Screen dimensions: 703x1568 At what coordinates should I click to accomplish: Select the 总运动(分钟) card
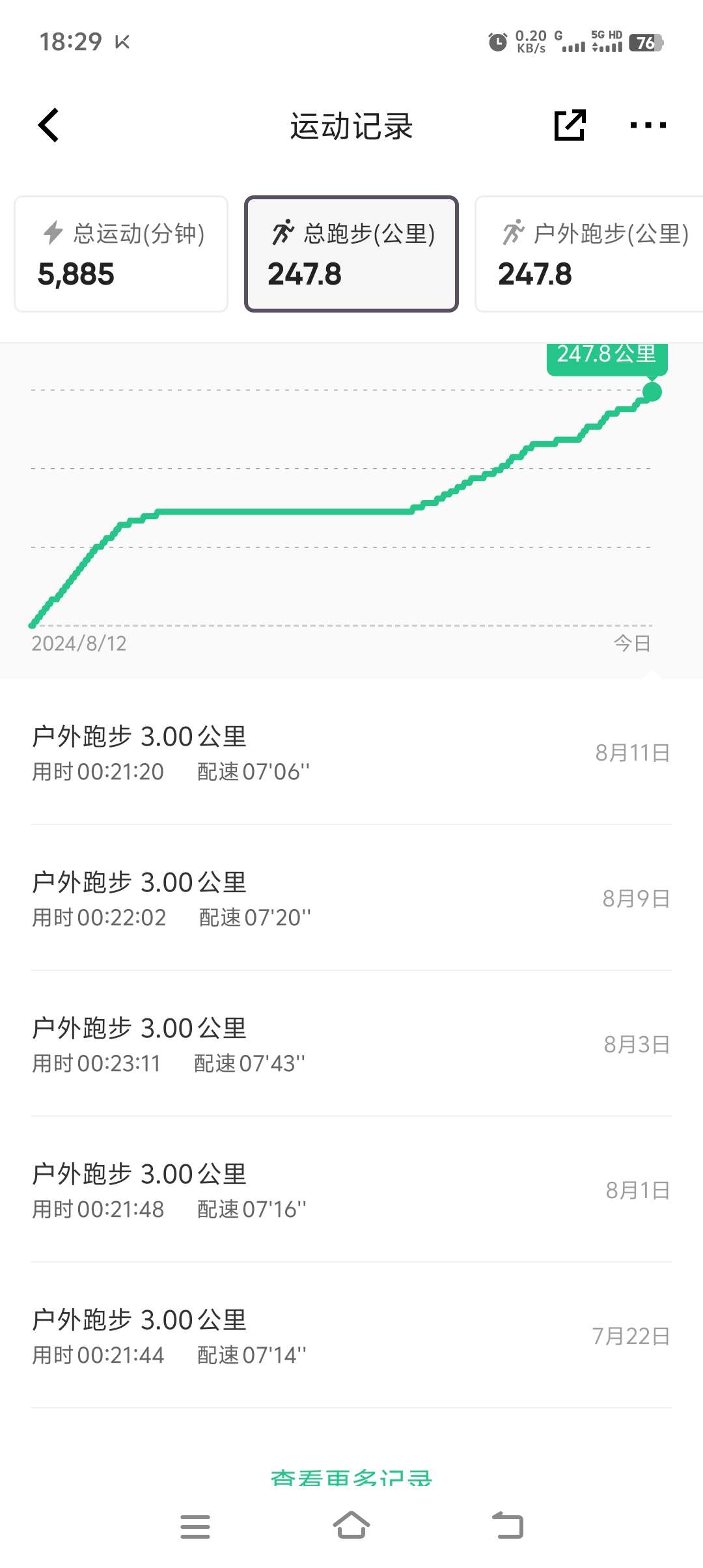pos(121,254)
